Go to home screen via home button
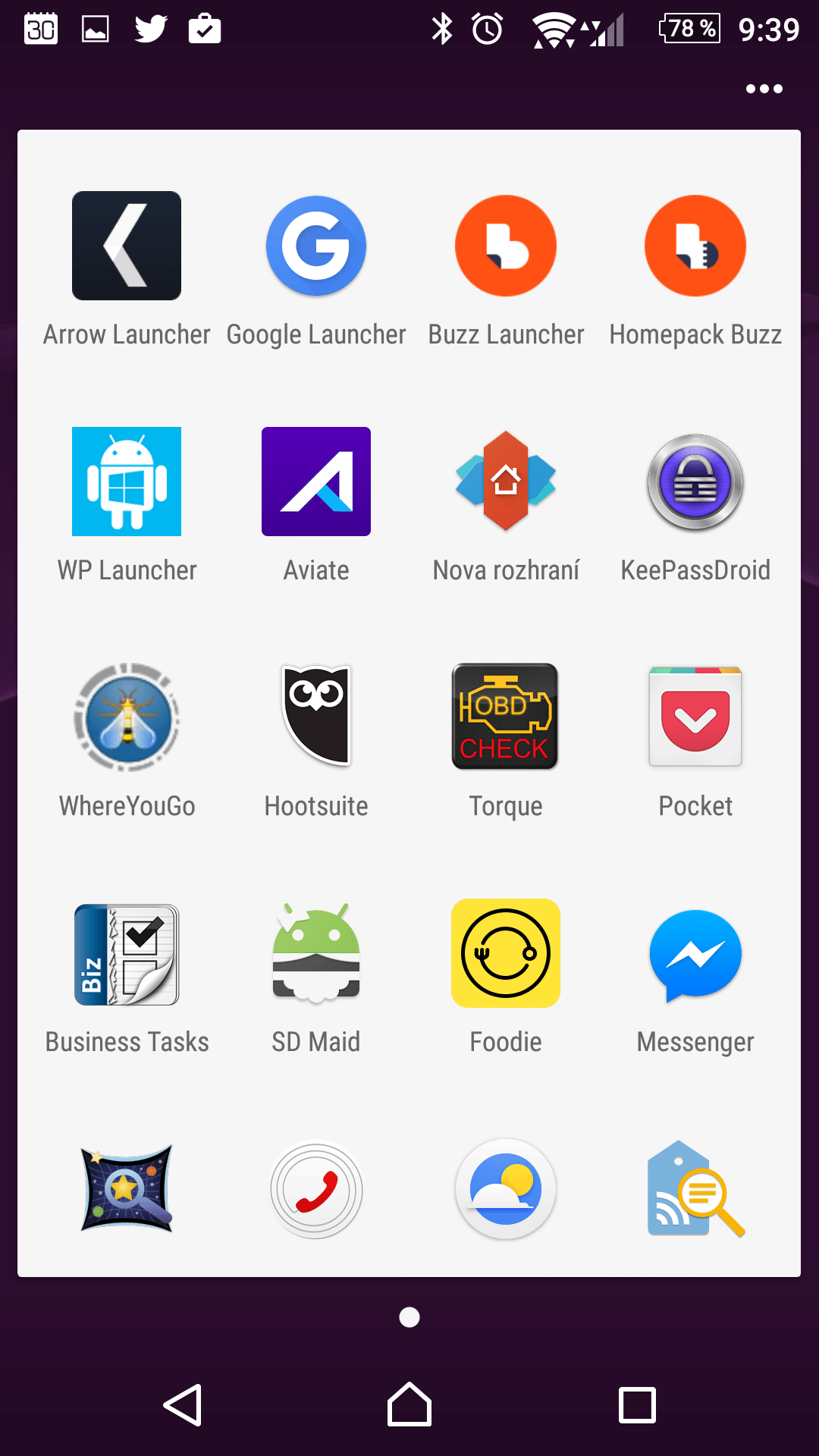Viewport: 819px width, 1456px height. coord(409,1405)
